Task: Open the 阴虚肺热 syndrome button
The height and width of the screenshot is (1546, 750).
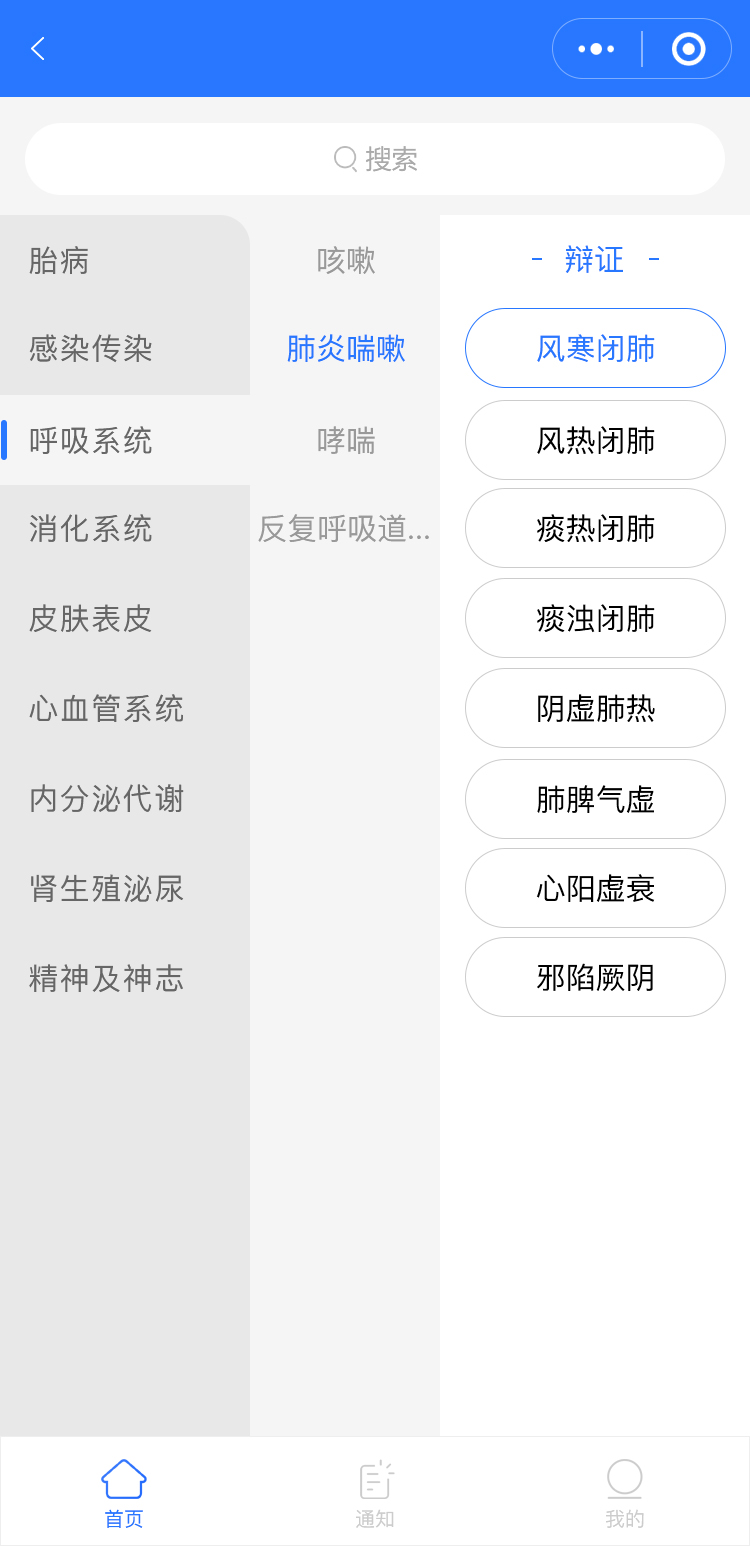Action: click(x=595, y=708)
